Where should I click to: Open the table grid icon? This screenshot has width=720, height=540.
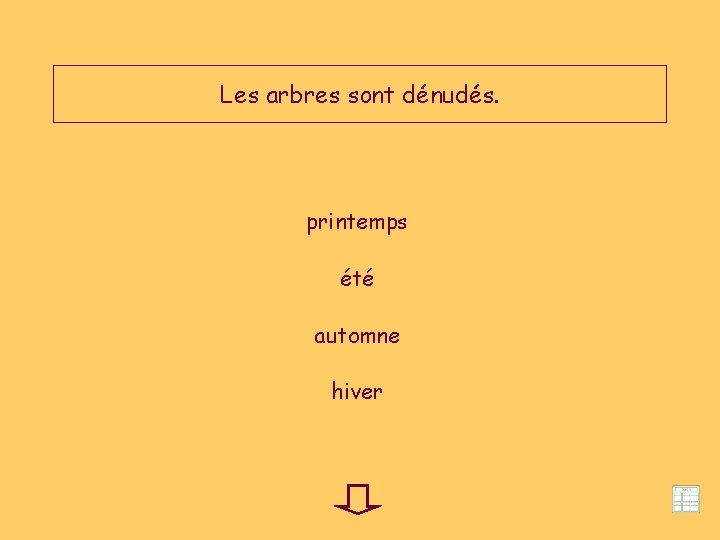click(x=686, y=499)
